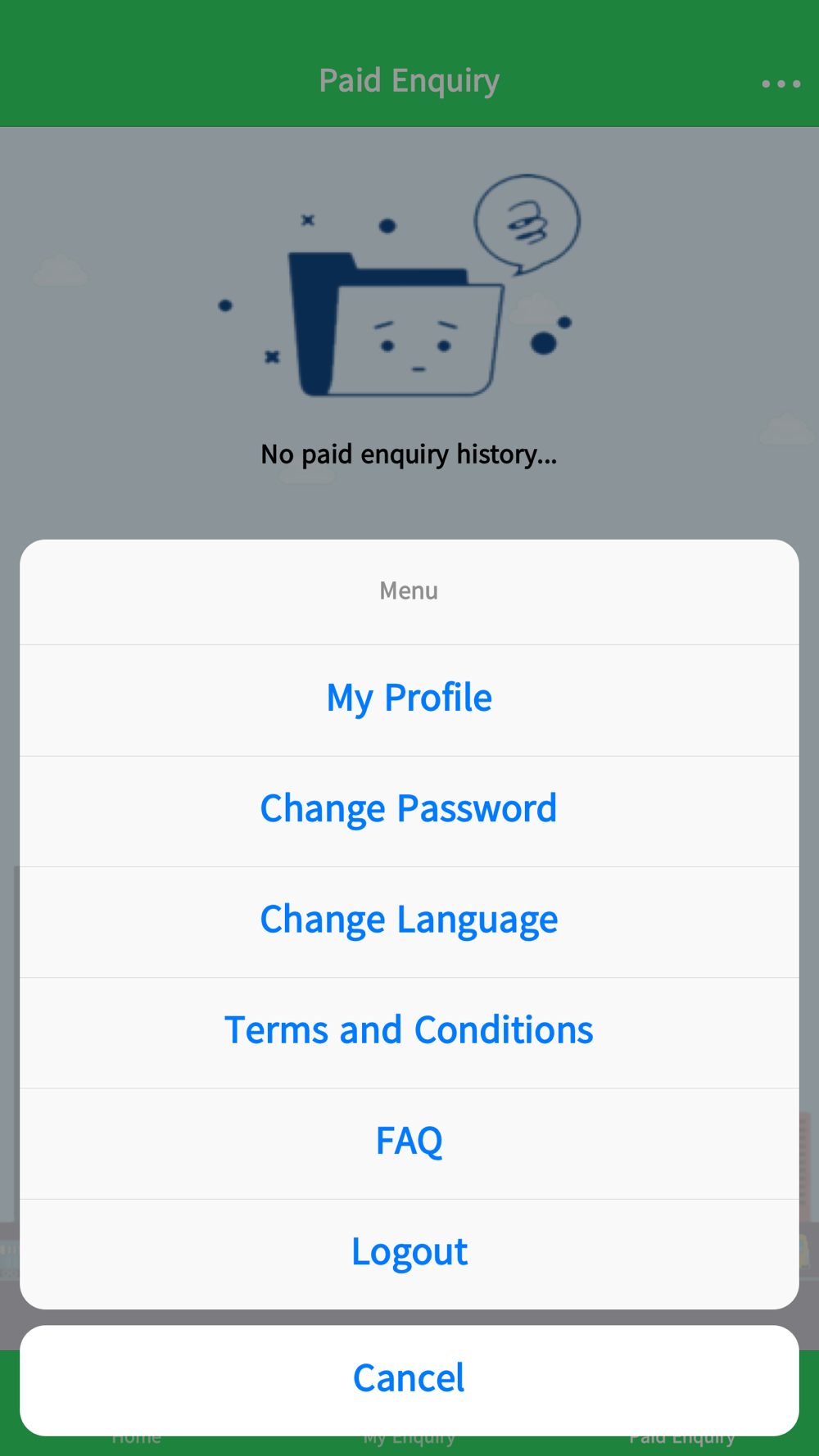Open My Profile from the menu

click(x=409, y=699)
